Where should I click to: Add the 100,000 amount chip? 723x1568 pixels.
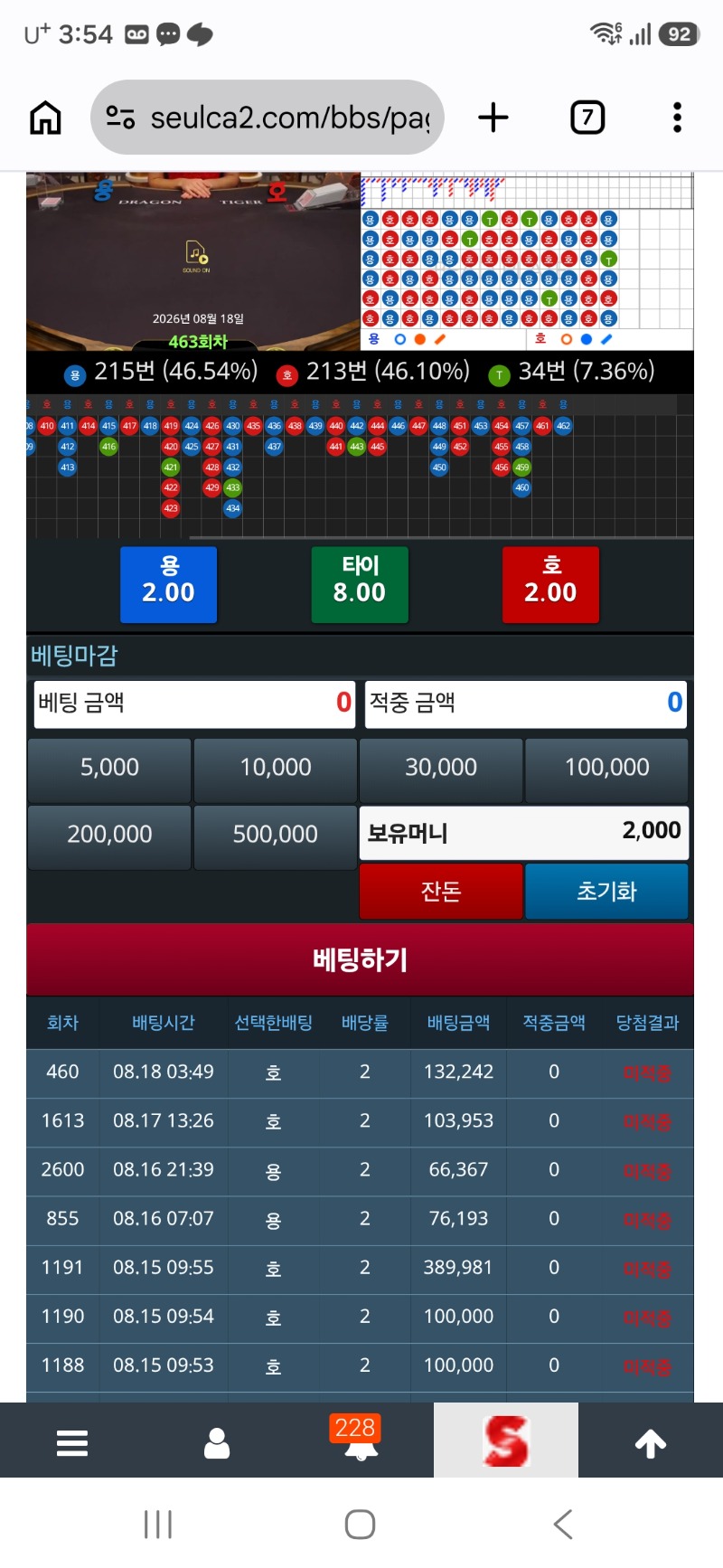click(607, 770)
